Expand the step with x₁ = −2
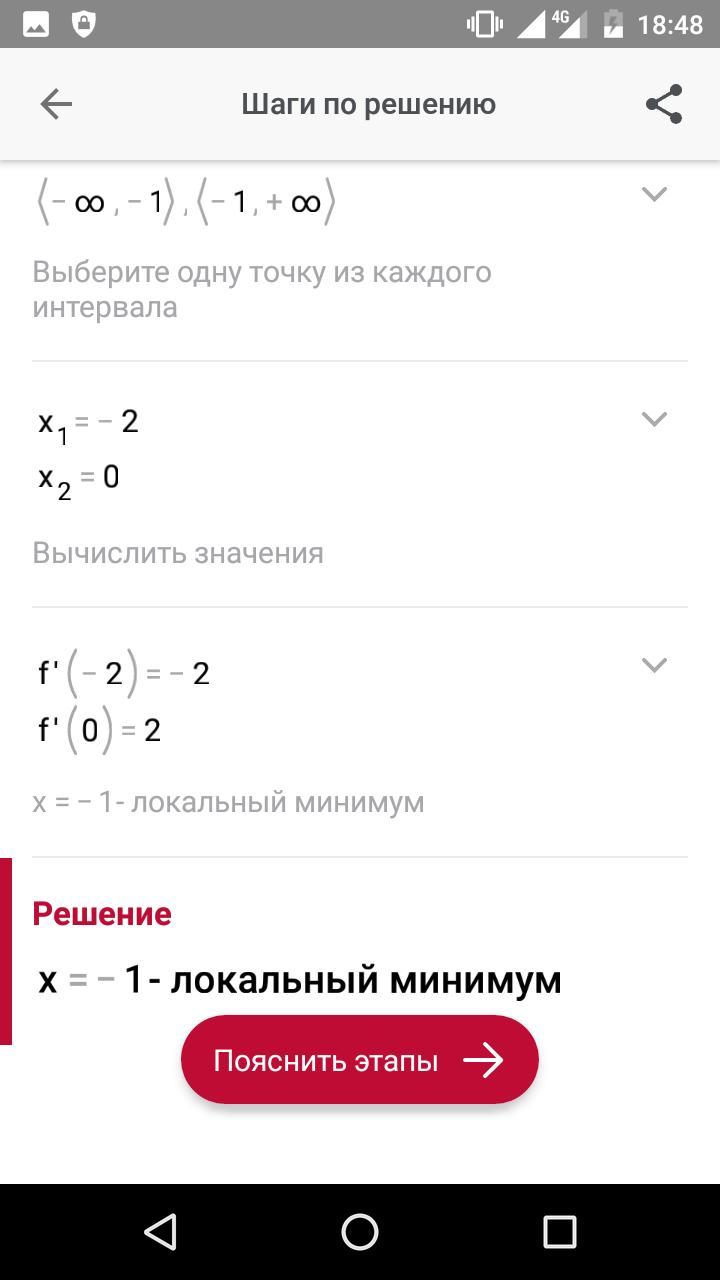Image resolution: width=720 pixels, height=1280 pixels. click(654, 419)
